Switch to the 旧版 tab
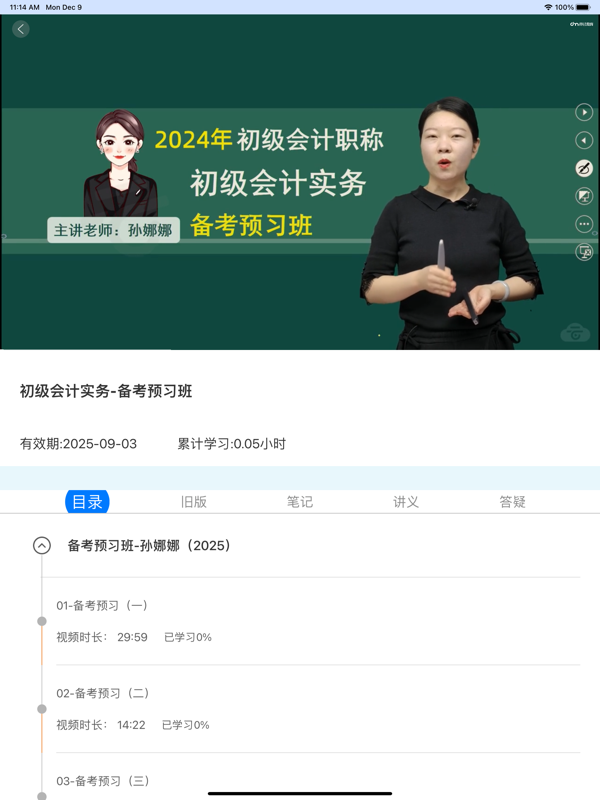Image resolution: width=600 pixels, height=800 pixels. [194, 502]
